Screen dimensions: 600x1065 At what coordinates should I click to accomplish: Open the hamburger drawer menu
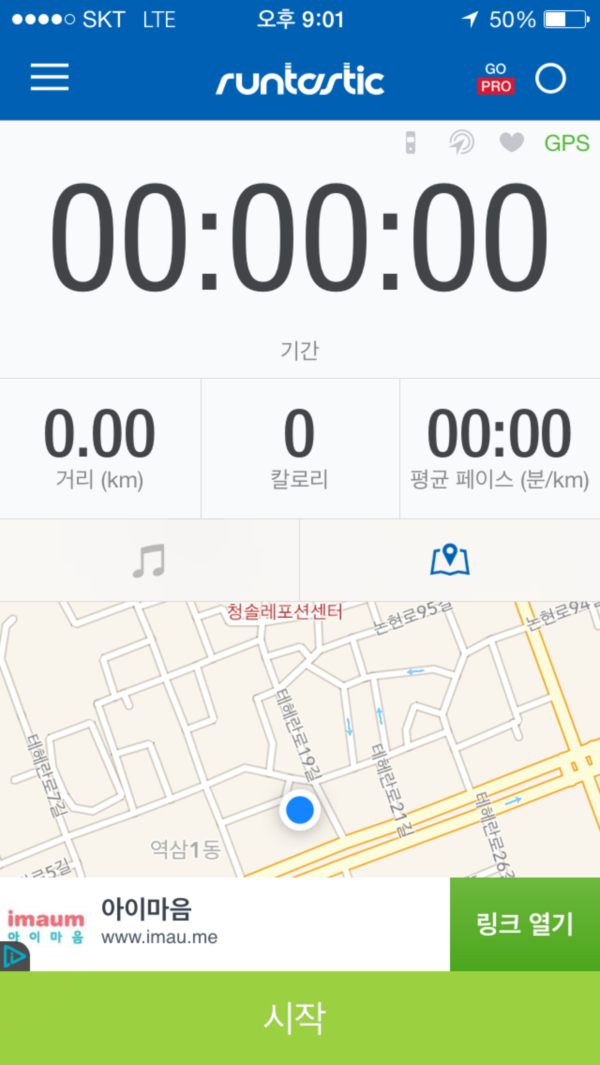coord(50,77)
